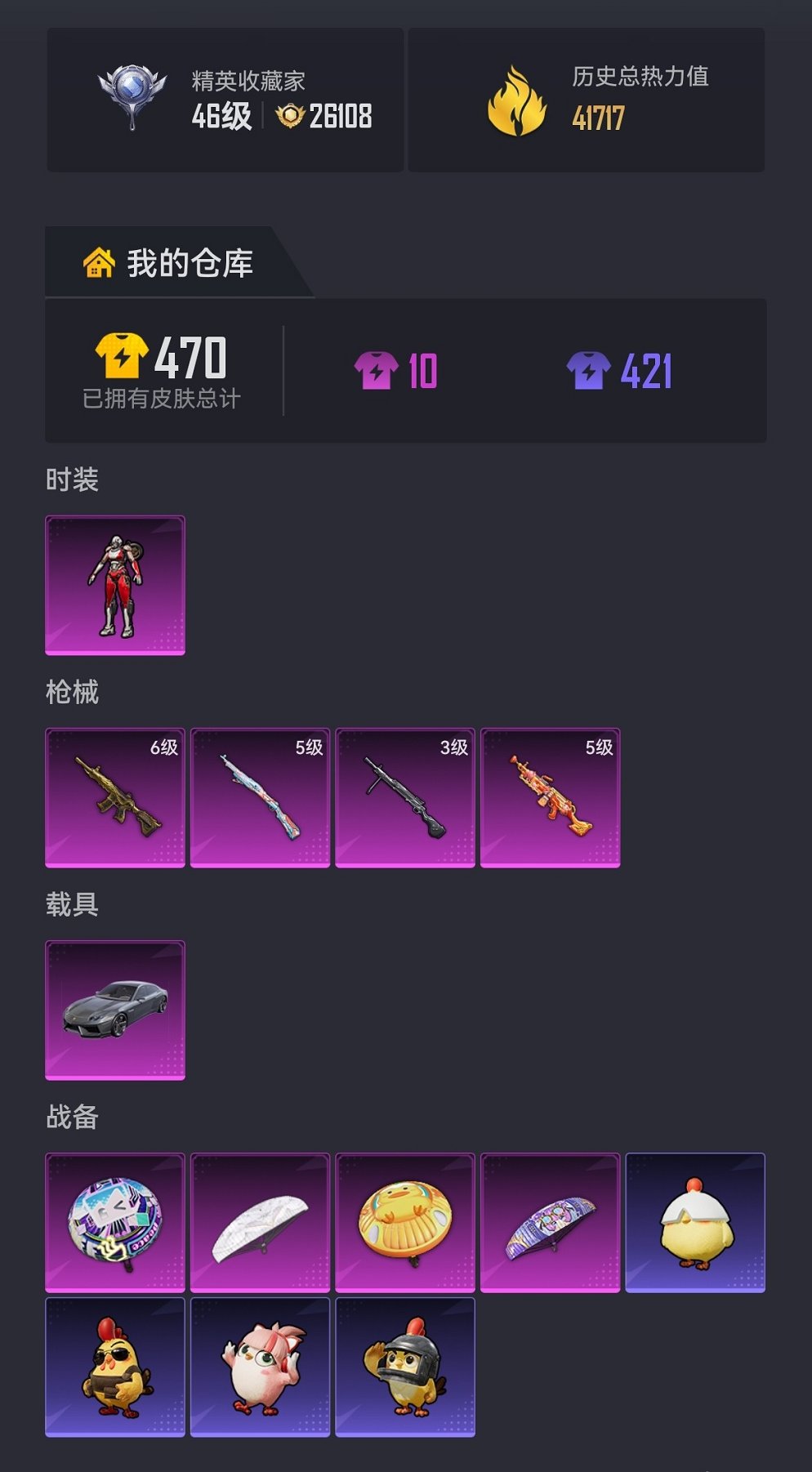Image resolution: width=812 pixels, height=1472 pixels.
Task: Open the level 5 orange gun skin
Action: [x=550, y=797]
